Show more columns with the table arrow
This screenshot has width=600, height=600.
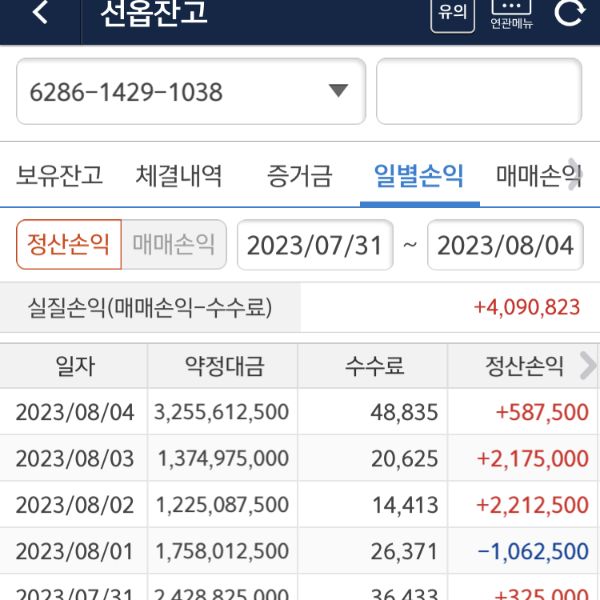pyautogui.click(x=587, y=366)
